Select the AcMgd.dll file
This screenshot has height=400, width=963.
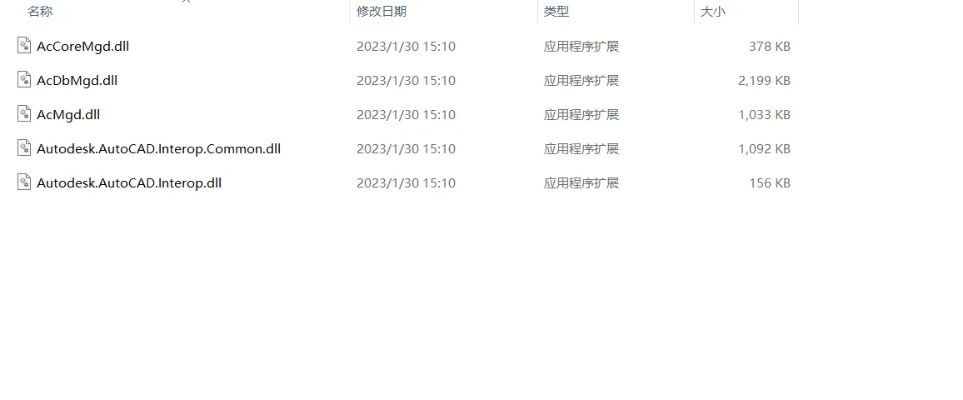(x=68, y=114)
